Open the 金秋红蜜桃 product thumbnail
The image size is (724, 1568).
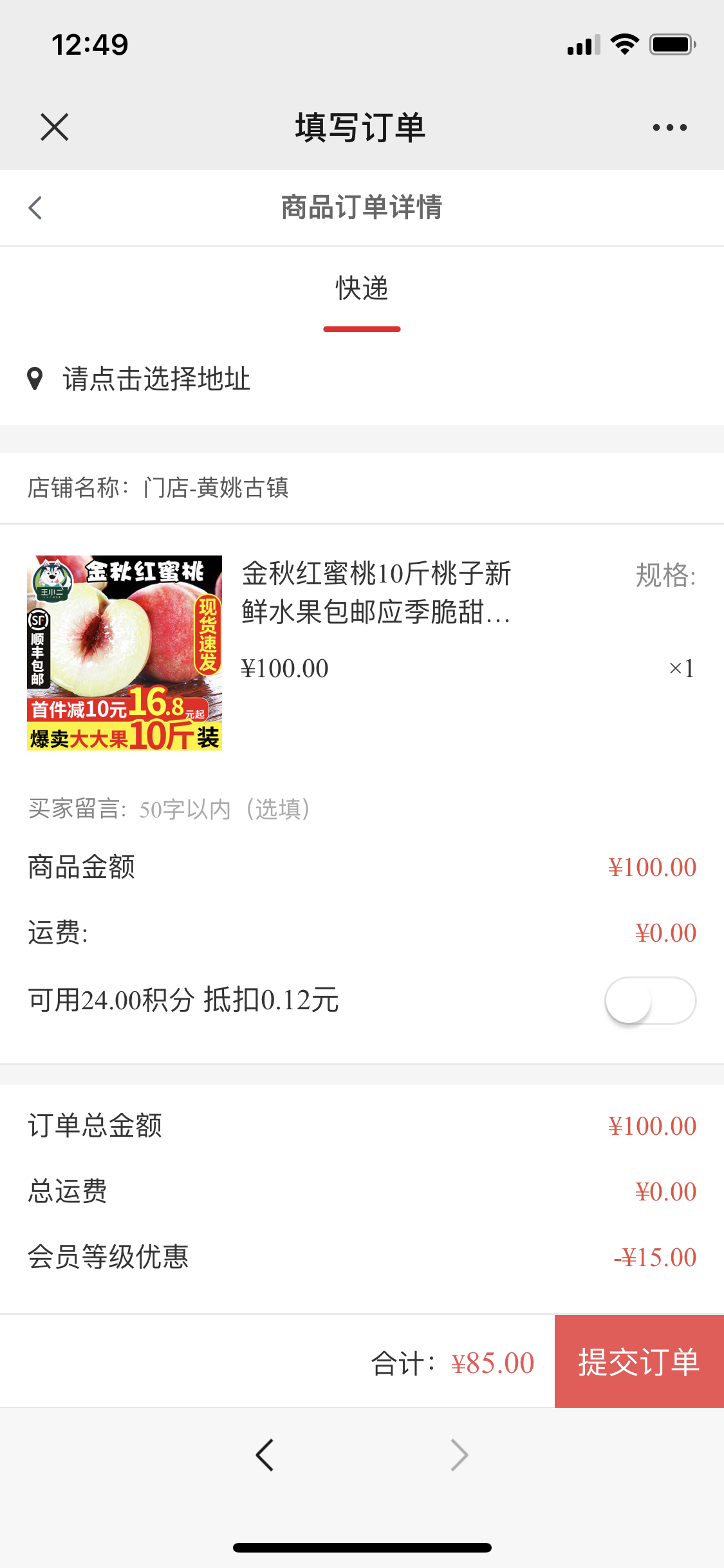(124, 653)
